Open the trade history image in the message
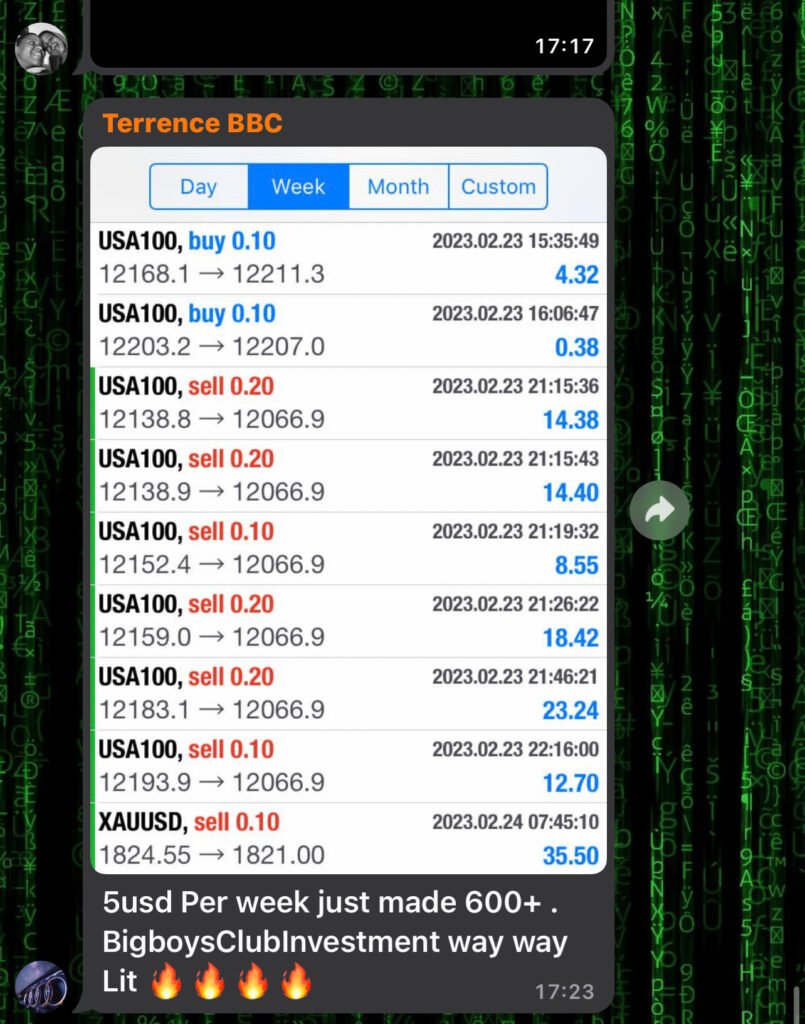Viewport: 805px width, 1024px height. point(348,510)
